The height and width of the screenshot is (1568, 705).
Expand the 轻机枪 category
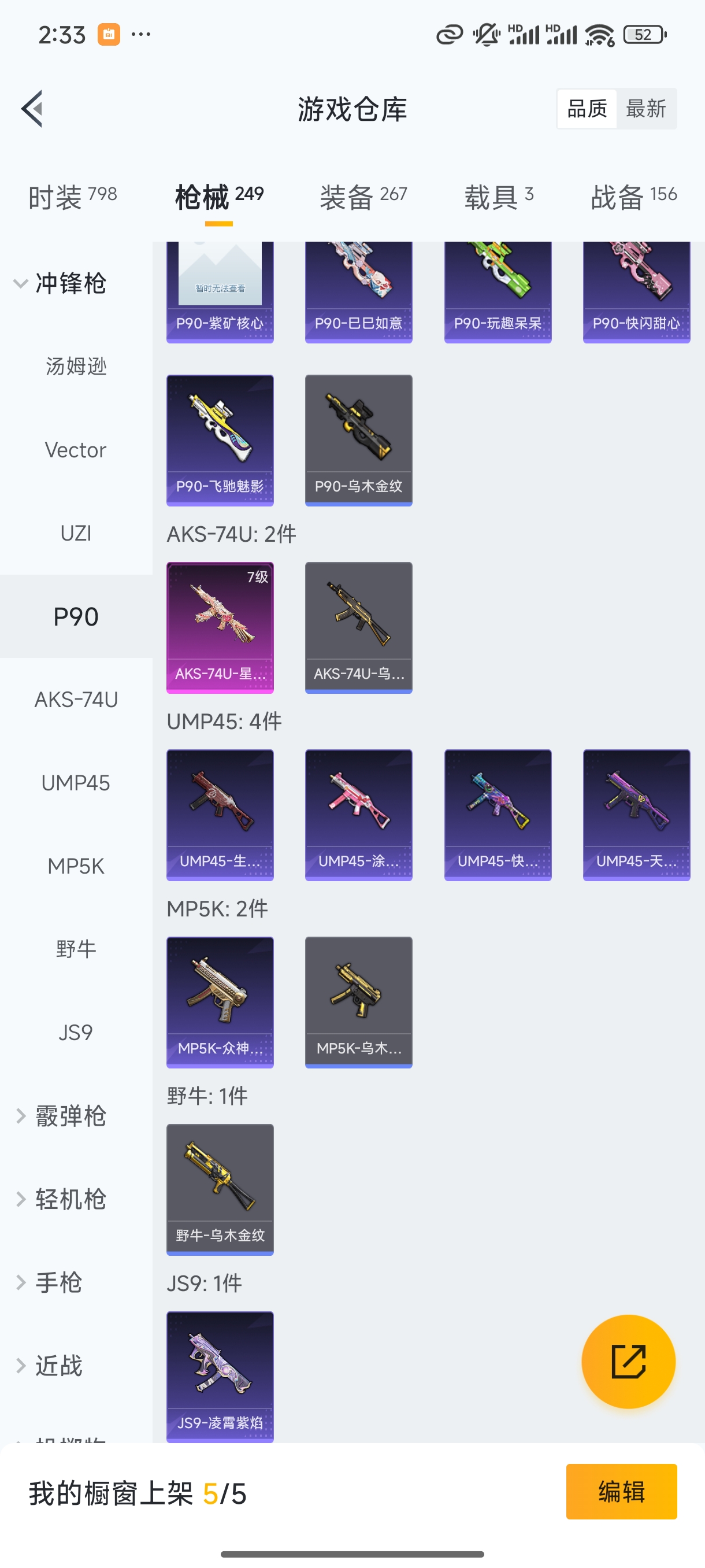(61, 1199)
